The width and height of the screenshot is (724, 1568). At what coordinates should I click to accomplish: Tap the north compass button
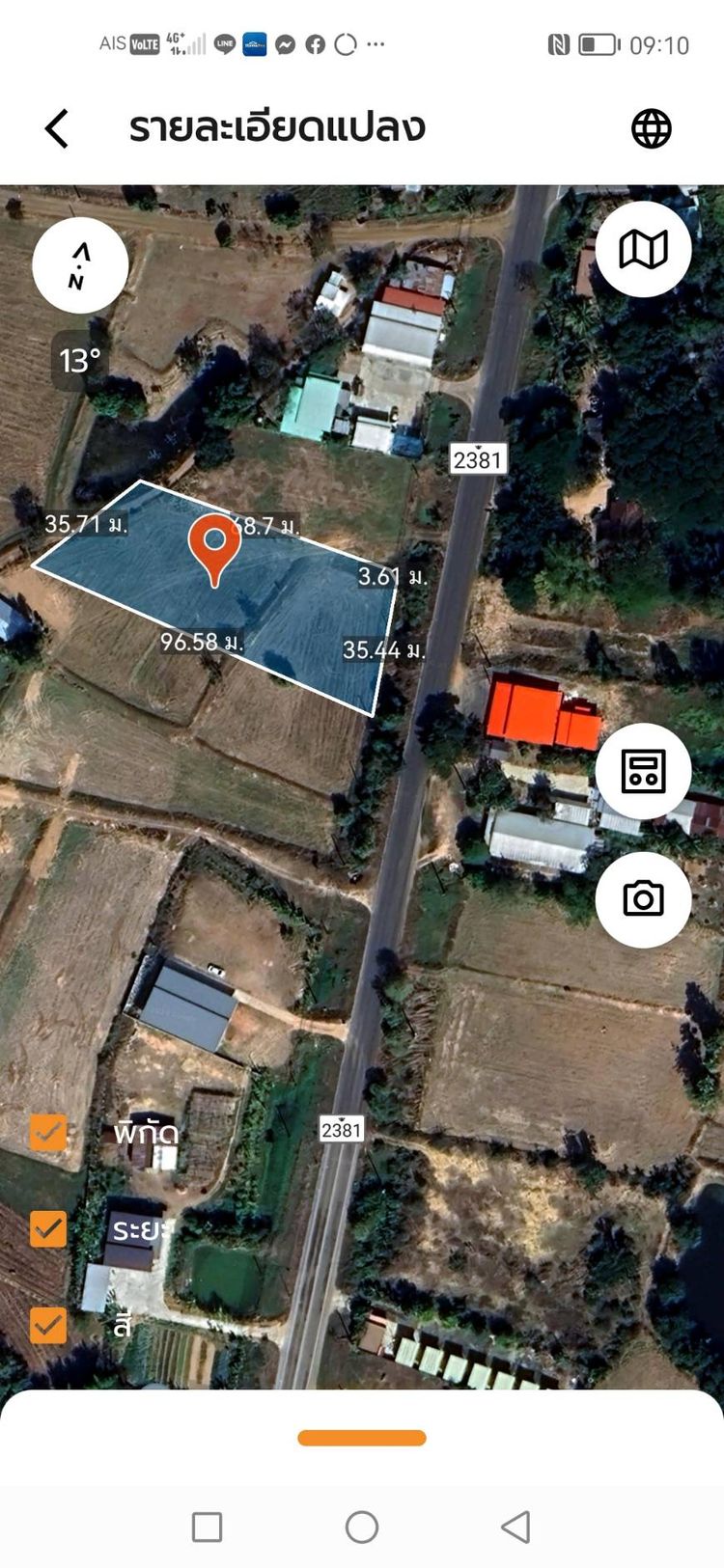(80, 265)
